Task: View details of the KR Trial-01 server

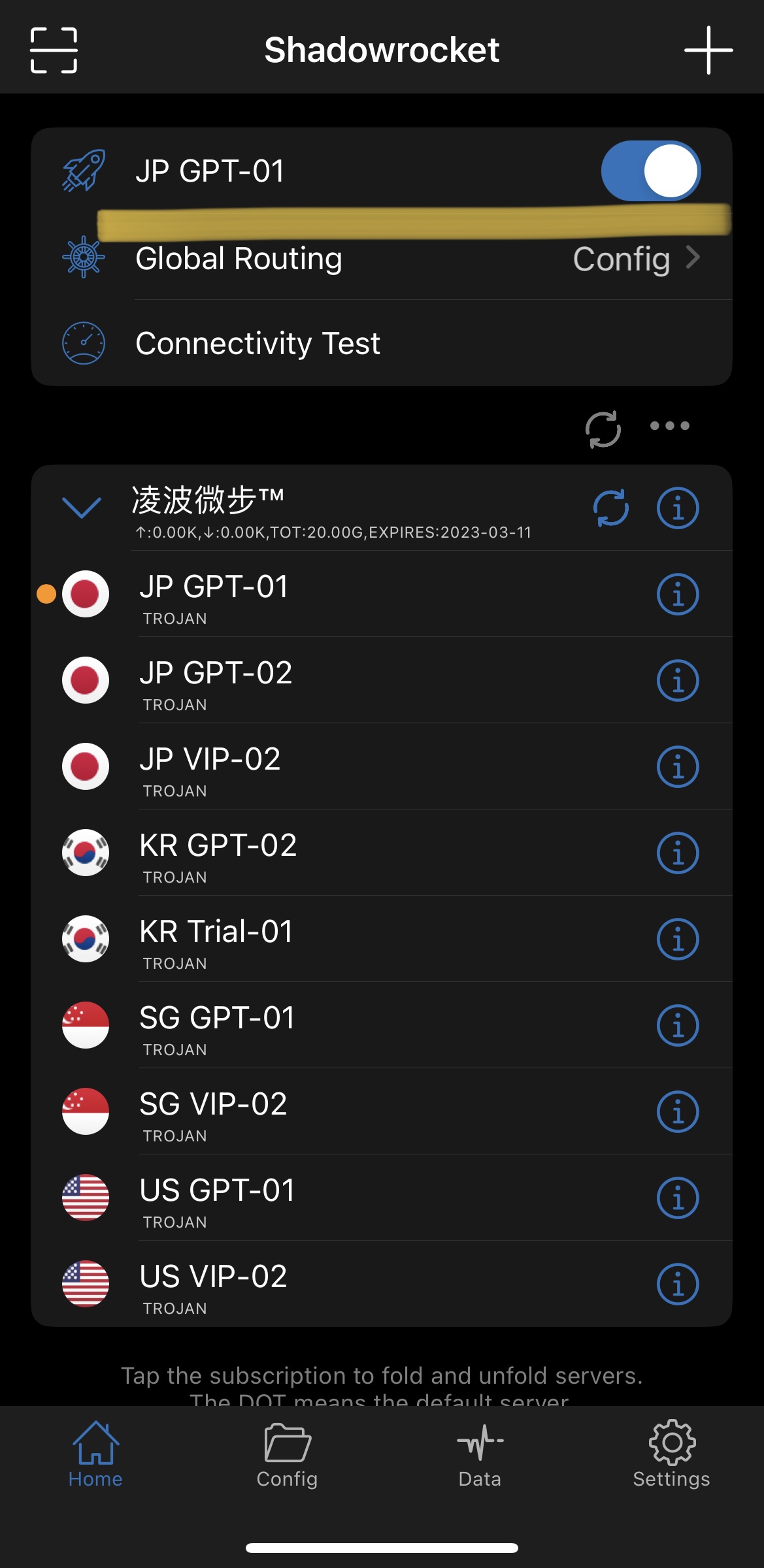Action: 678,939
